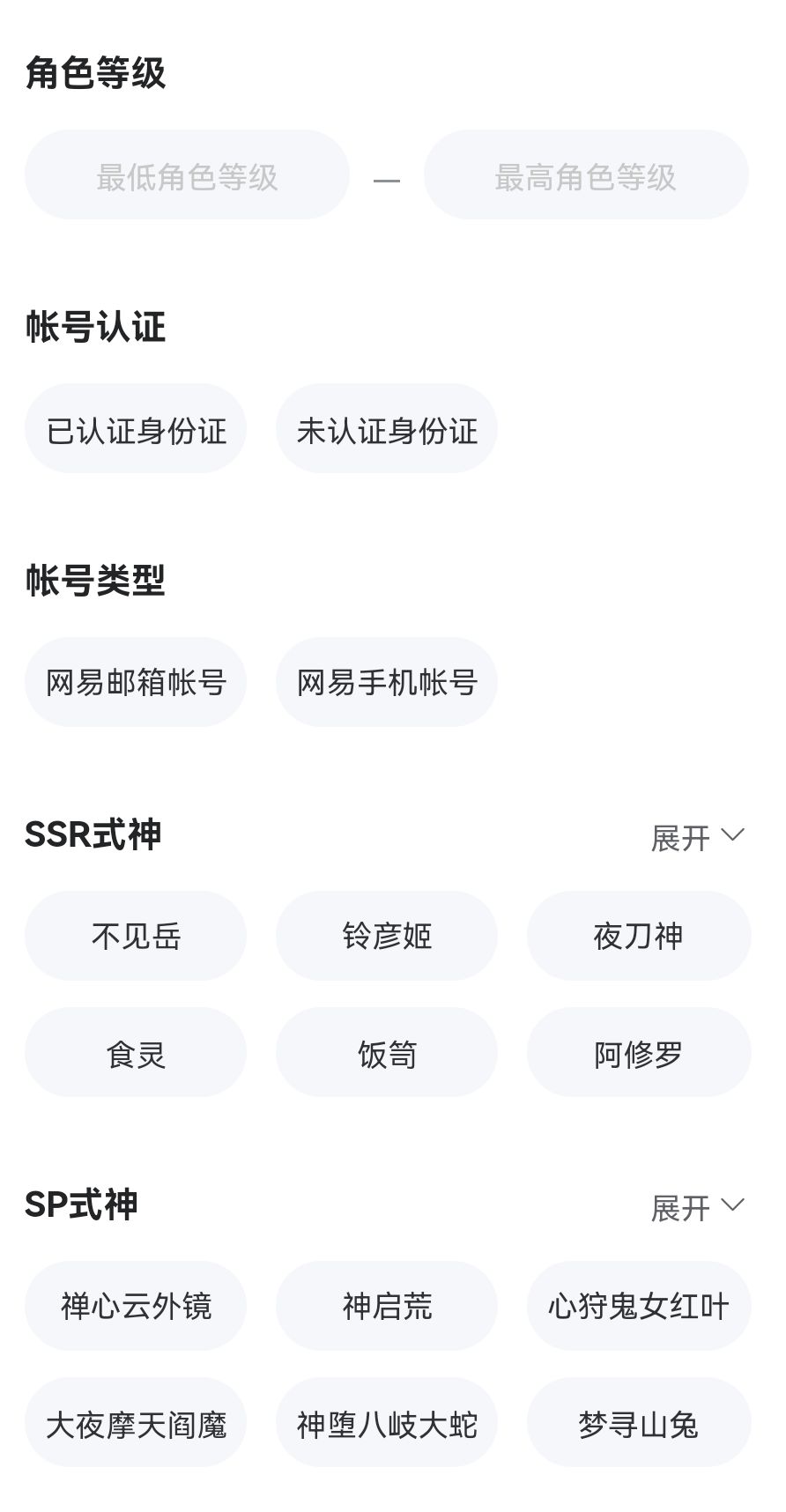Tap the 最低角色等级 input field
786x1512 pixels.
pyautogui.click(x=187, y=175)
